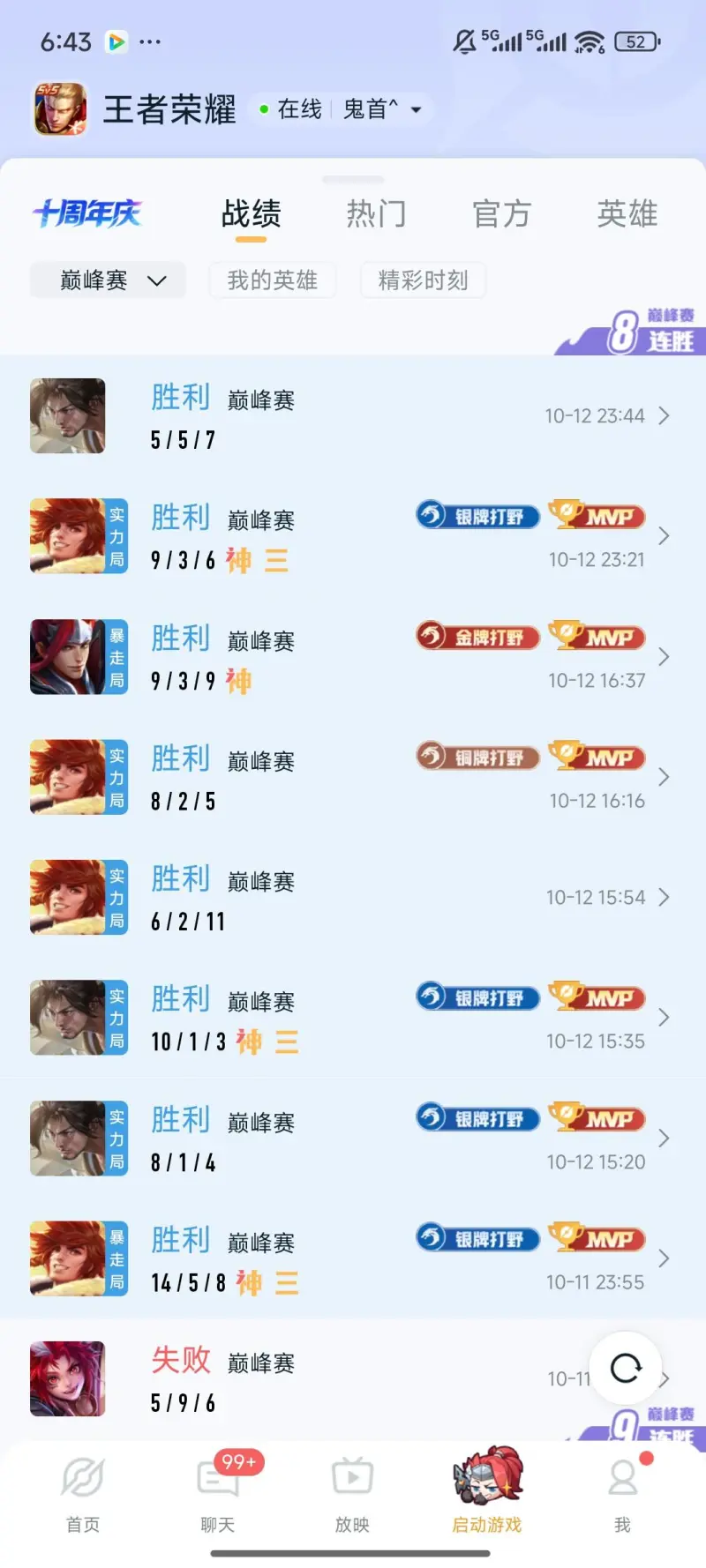The image size is (706, 1568).
Task: Switch to the 热门 tab
Action: tap(376, 214)
